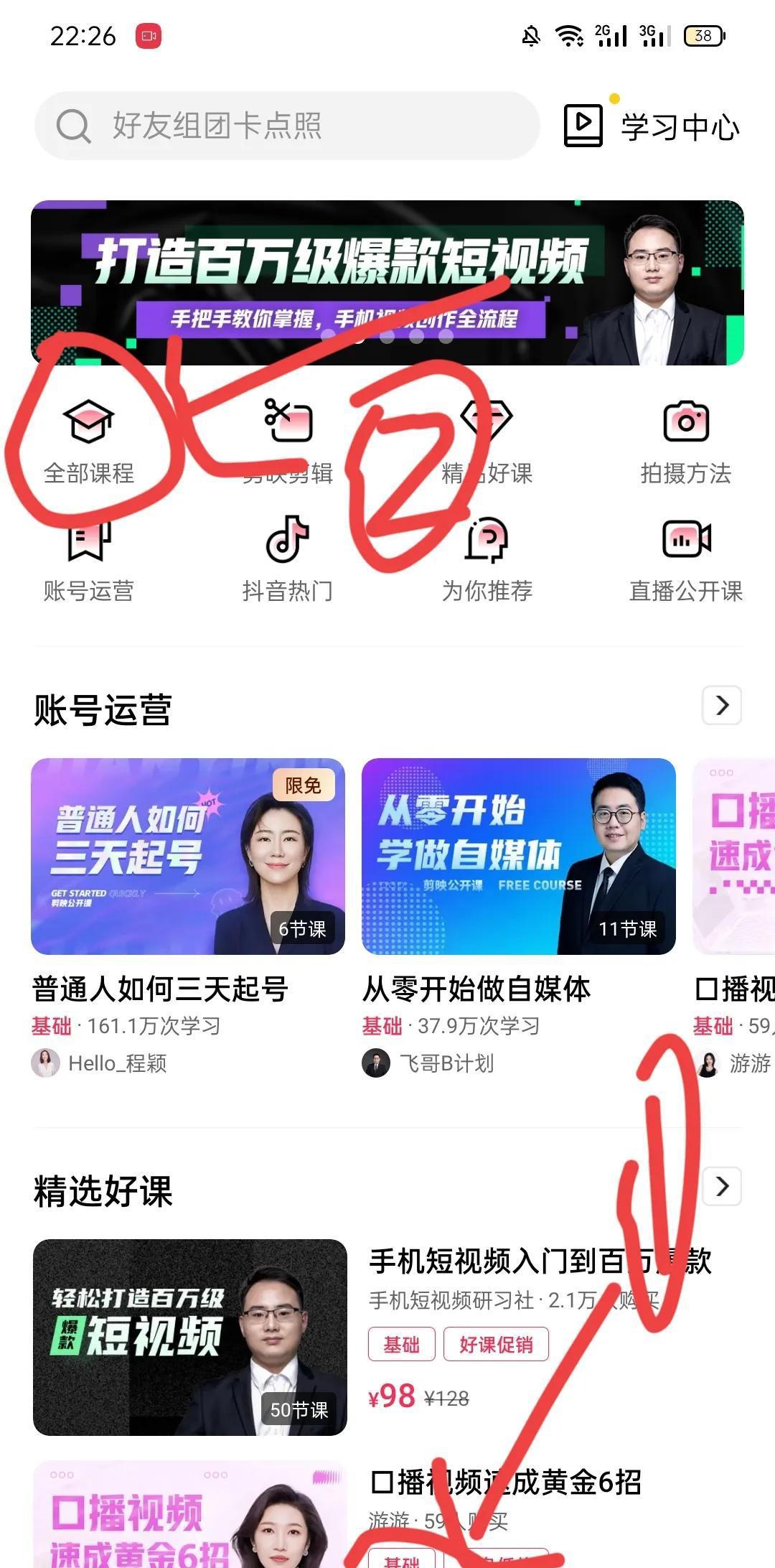The height and width of the screenshot is (1568, 775).
Task: Open 拍摄方法 category
Action: [686, 441]
